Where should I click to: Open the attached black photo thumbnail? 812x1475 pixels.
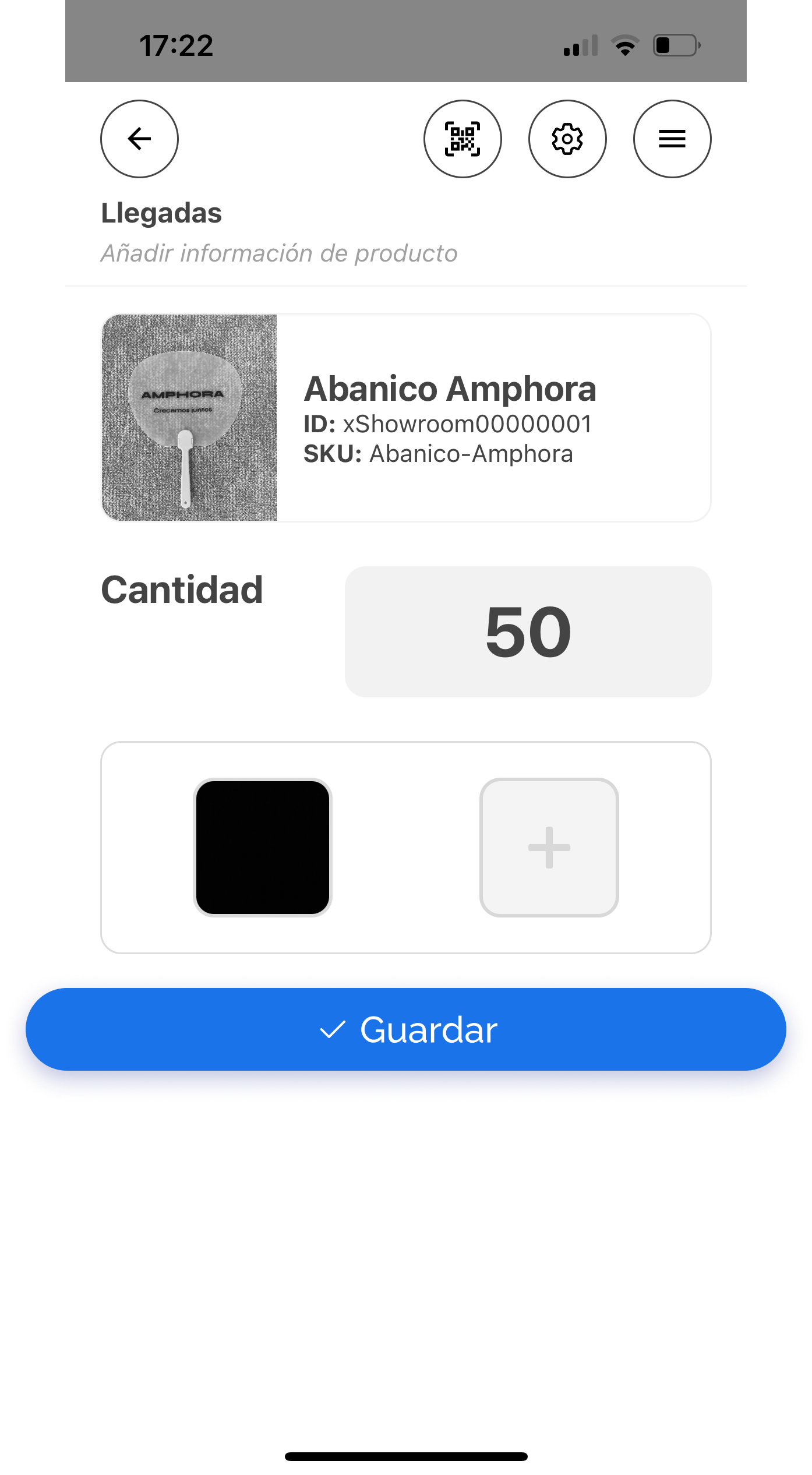(x=263, y=846)
